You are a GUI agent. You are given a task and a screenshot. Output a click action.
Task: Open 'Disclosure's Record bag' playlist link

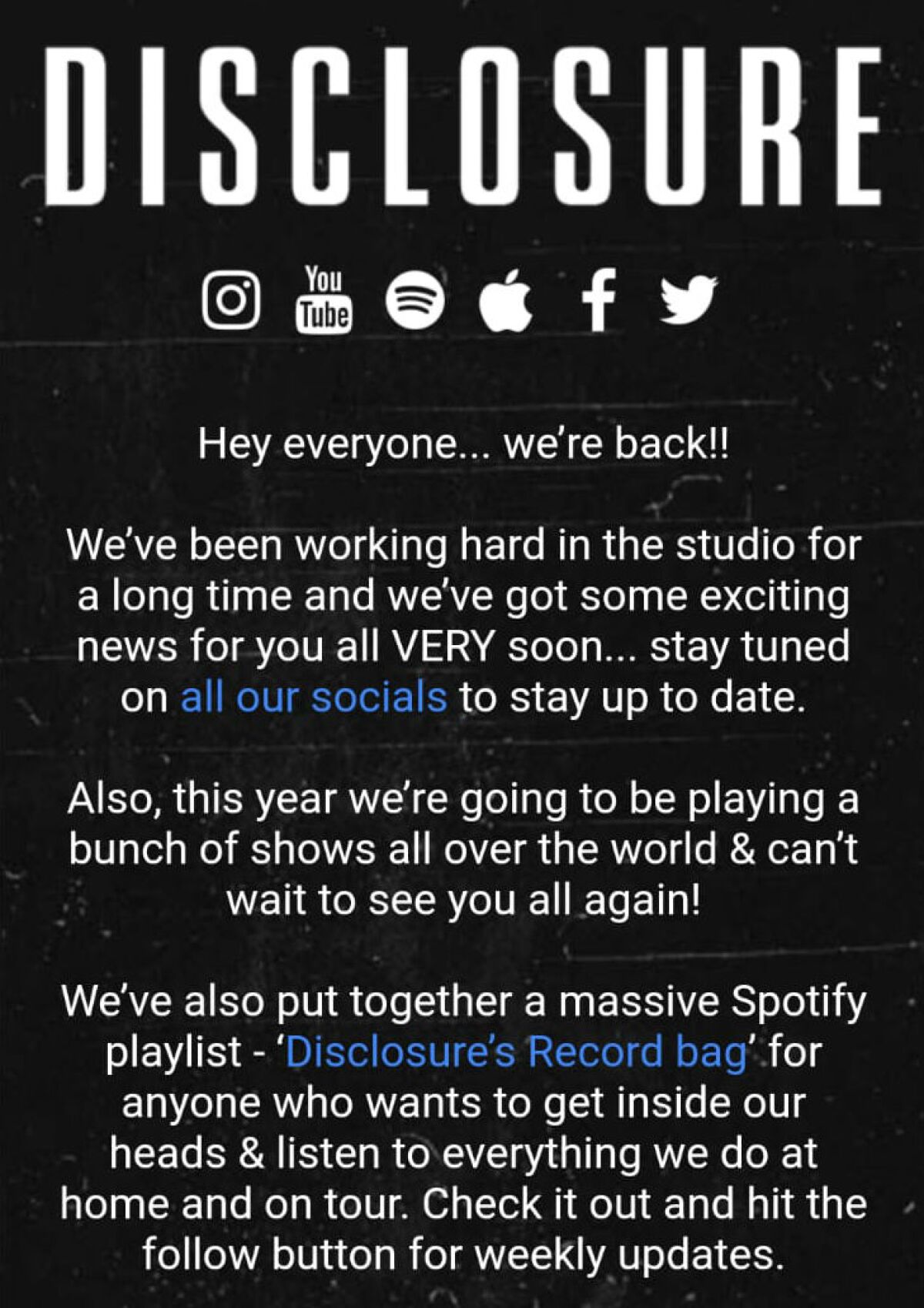coord(517,1052)
